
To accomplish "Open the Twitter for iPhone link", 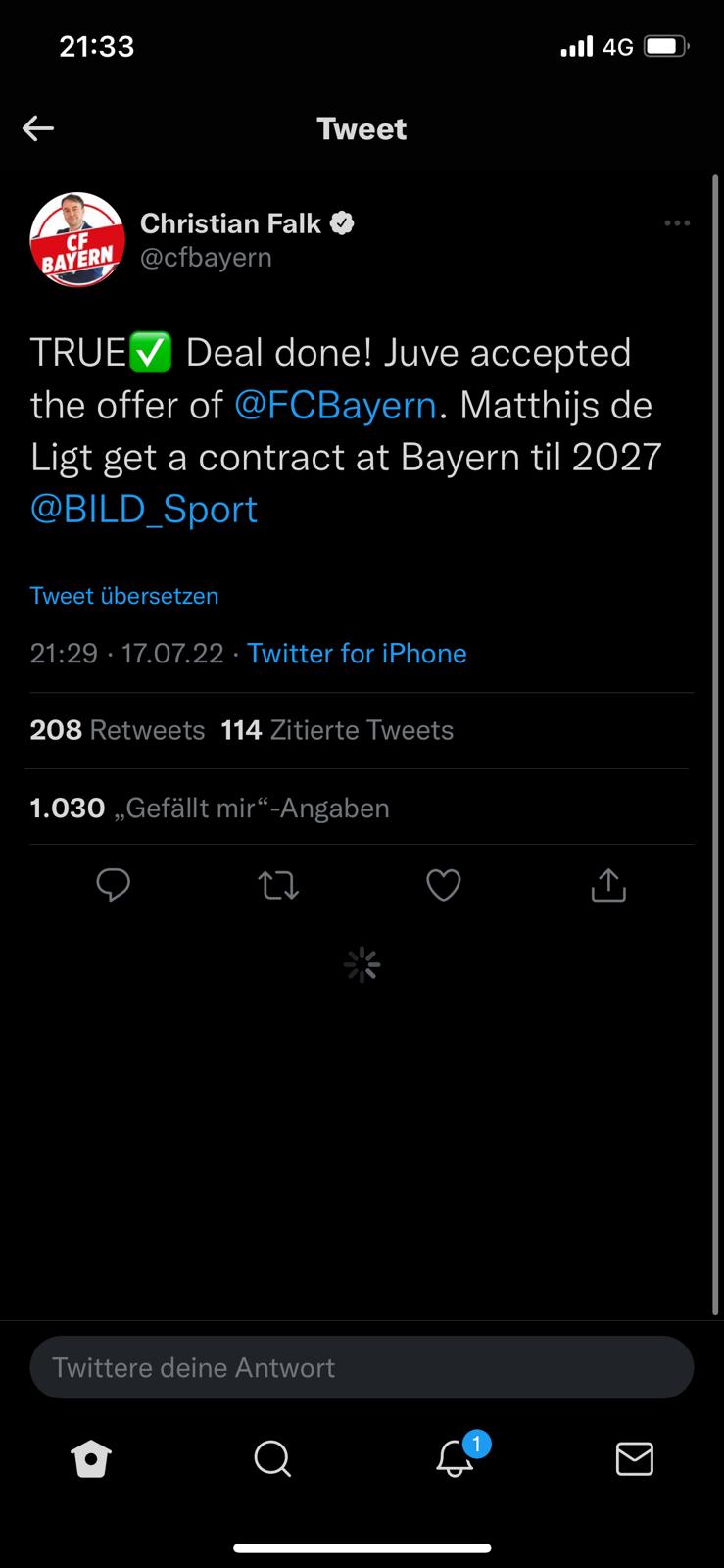I will coord(357,654).
